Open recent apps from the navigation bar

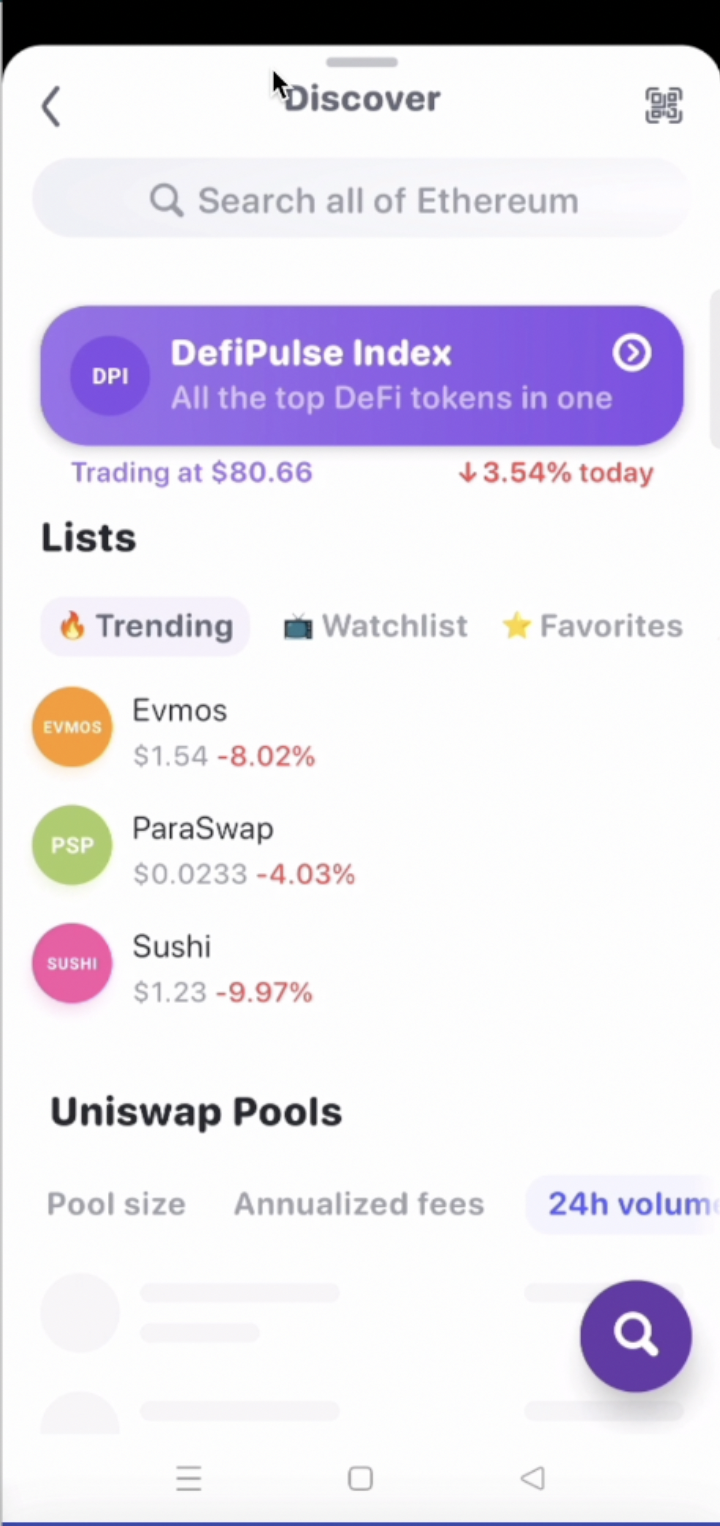[x=189, y=1478]
